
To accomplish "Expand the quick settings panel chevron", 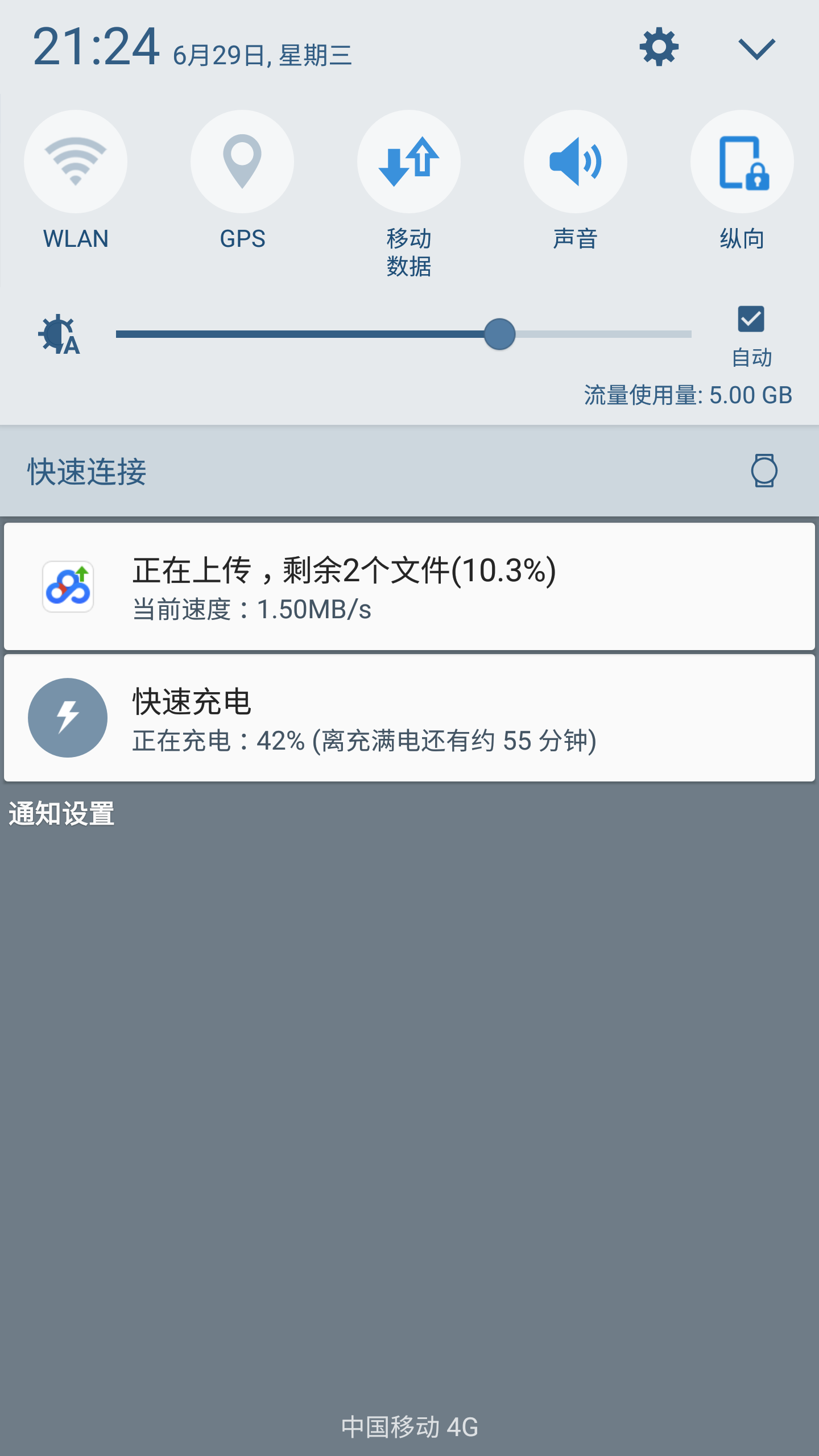I will [x=756, y=49].
